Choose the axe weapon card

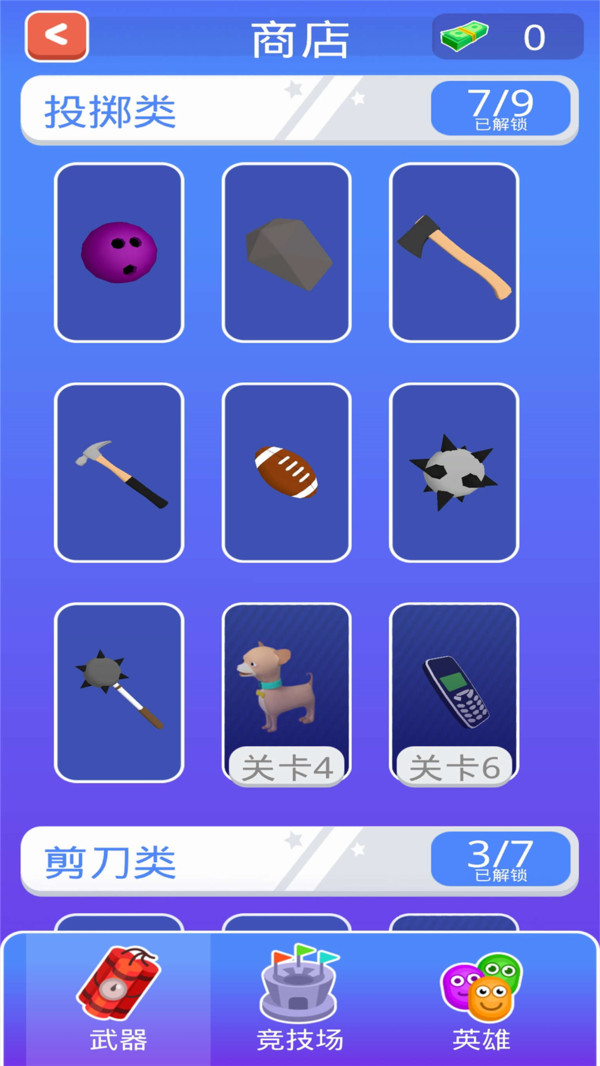454,252
